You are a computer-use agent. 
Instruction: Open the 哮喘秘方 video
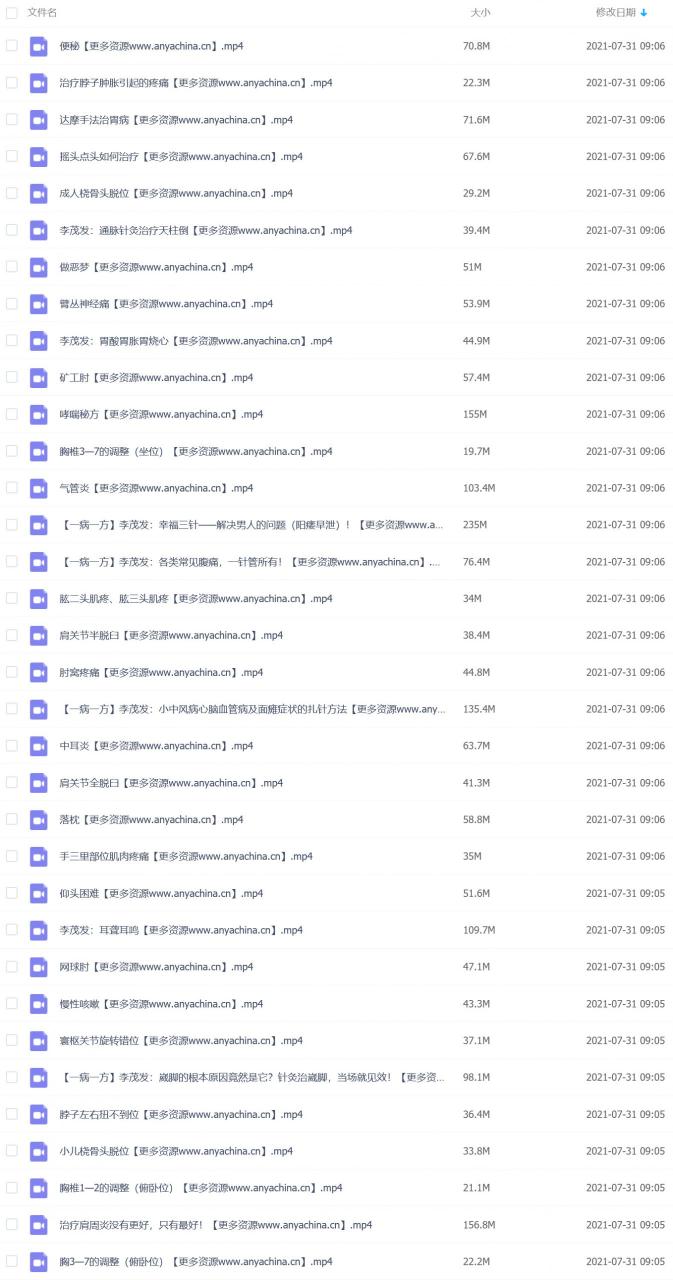161,414
